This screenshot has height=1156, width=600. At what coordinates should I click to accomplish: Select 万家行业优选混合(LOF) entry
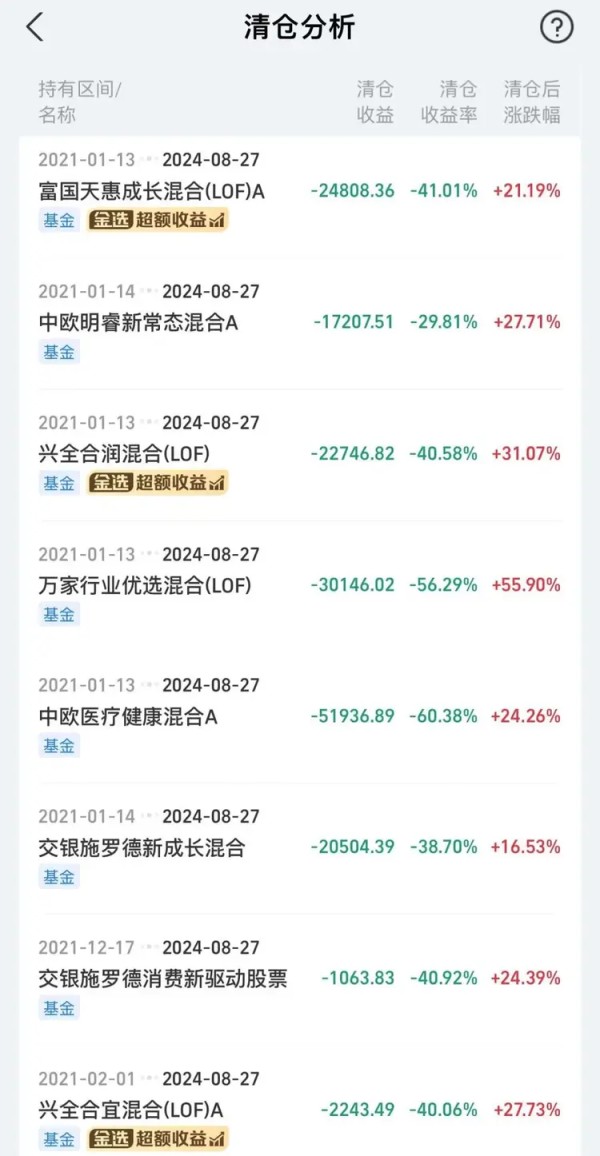[300, 586]
